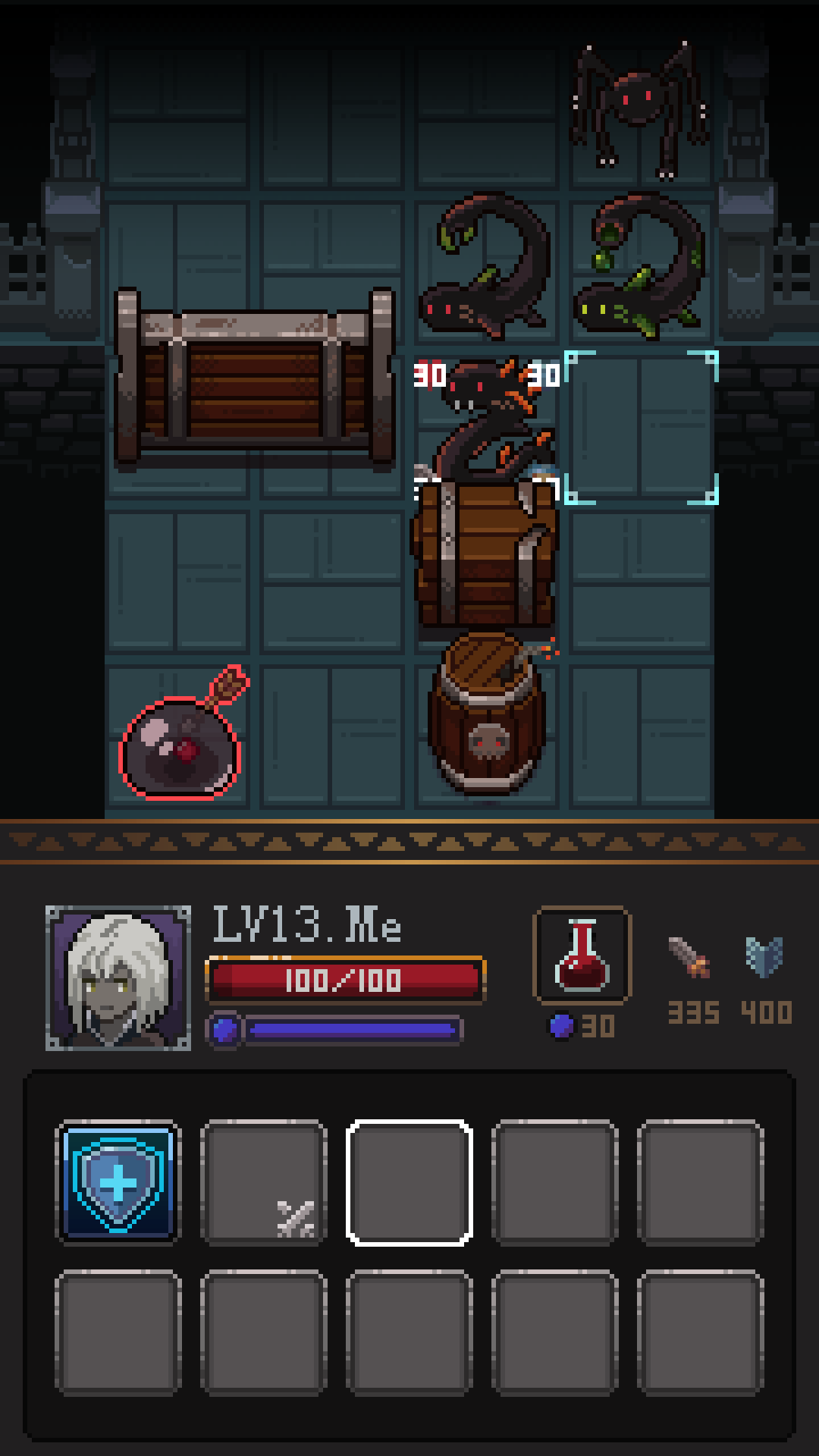
Task: Select the white-outlined inventory slot
Action: (409, 1183)
